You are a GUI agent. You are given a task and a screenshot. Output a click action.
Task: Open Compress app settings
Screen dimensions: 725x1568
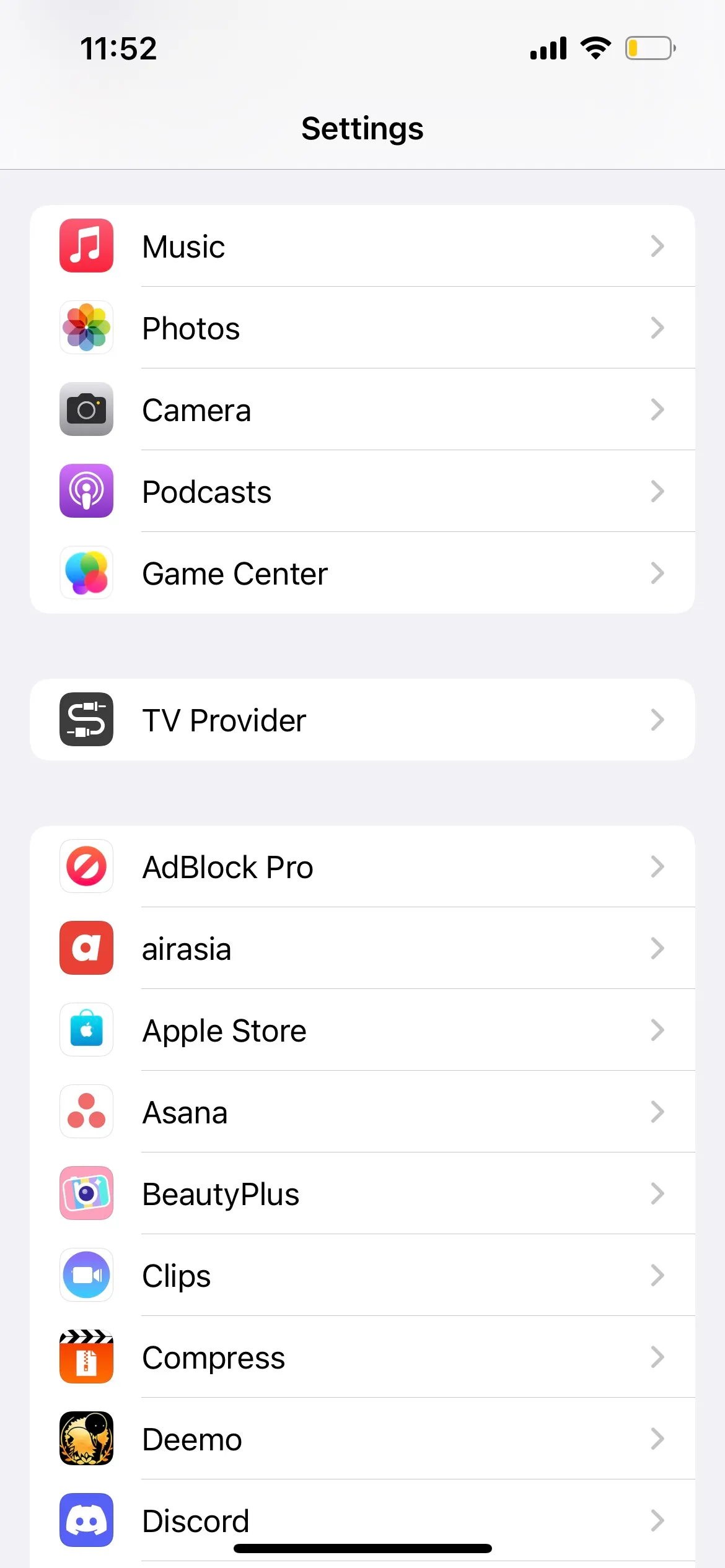coord(362,1357)
